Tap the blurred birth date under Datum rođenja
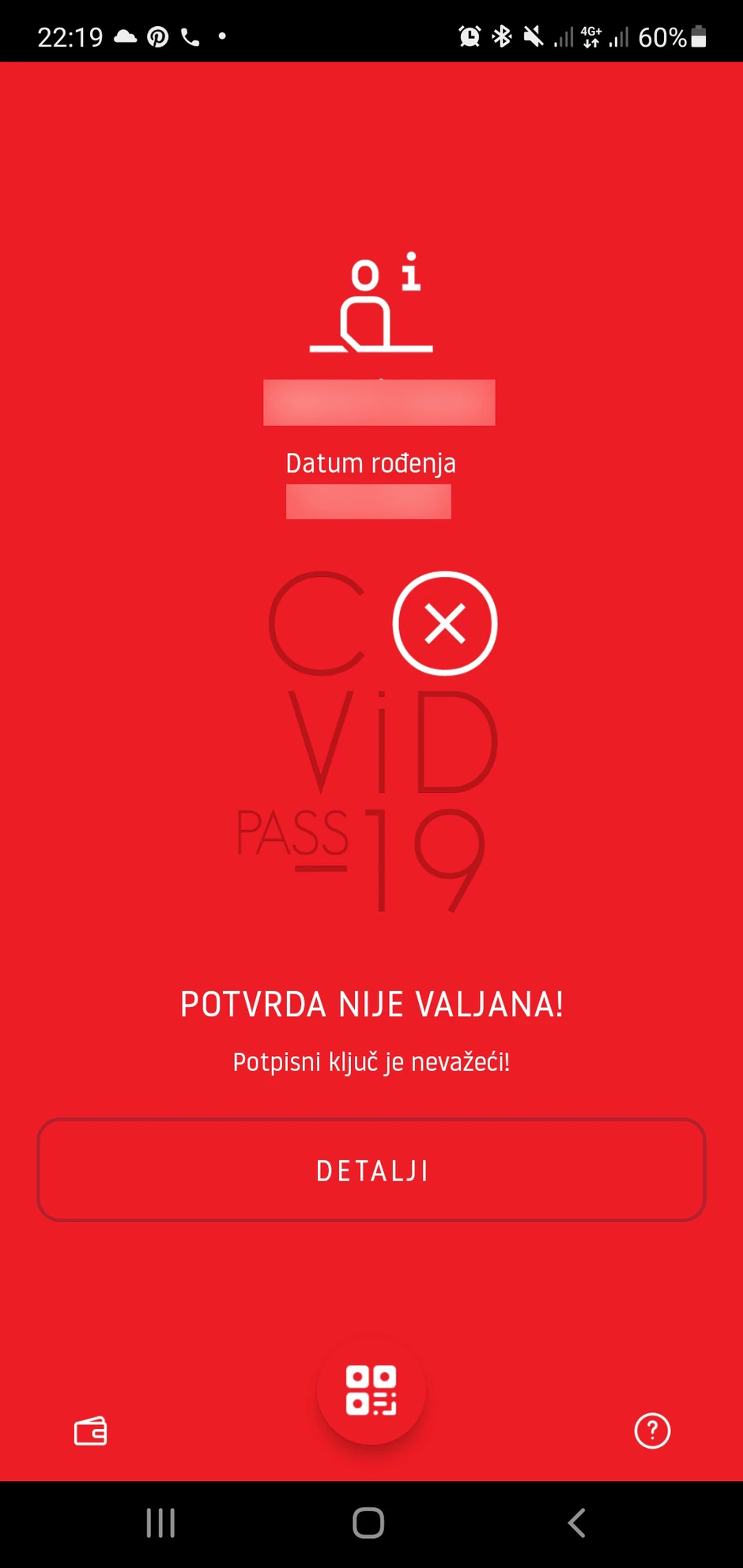The width and height of the screenshot is (743, 1568). [x=368, y=501]
